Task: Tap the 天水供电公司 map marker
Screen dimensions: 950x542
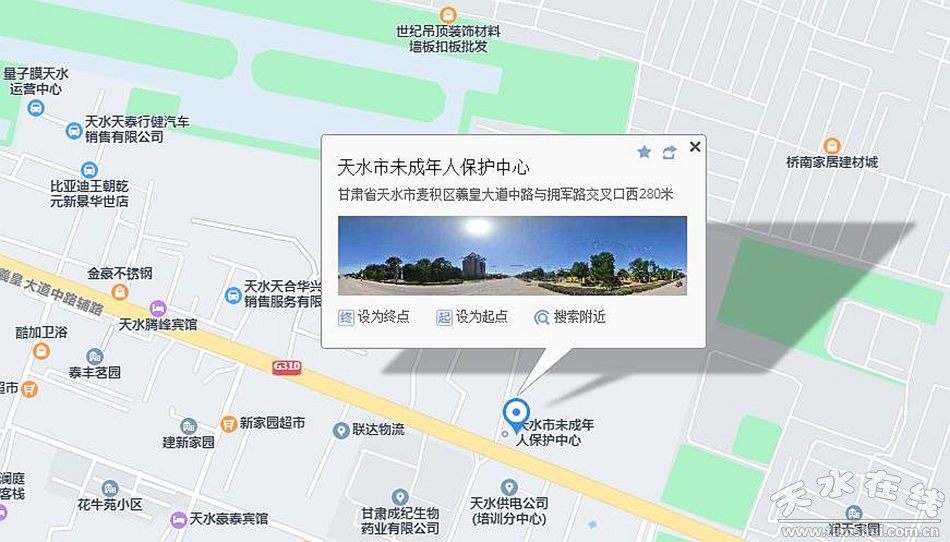Action: (x=509, y=487)
